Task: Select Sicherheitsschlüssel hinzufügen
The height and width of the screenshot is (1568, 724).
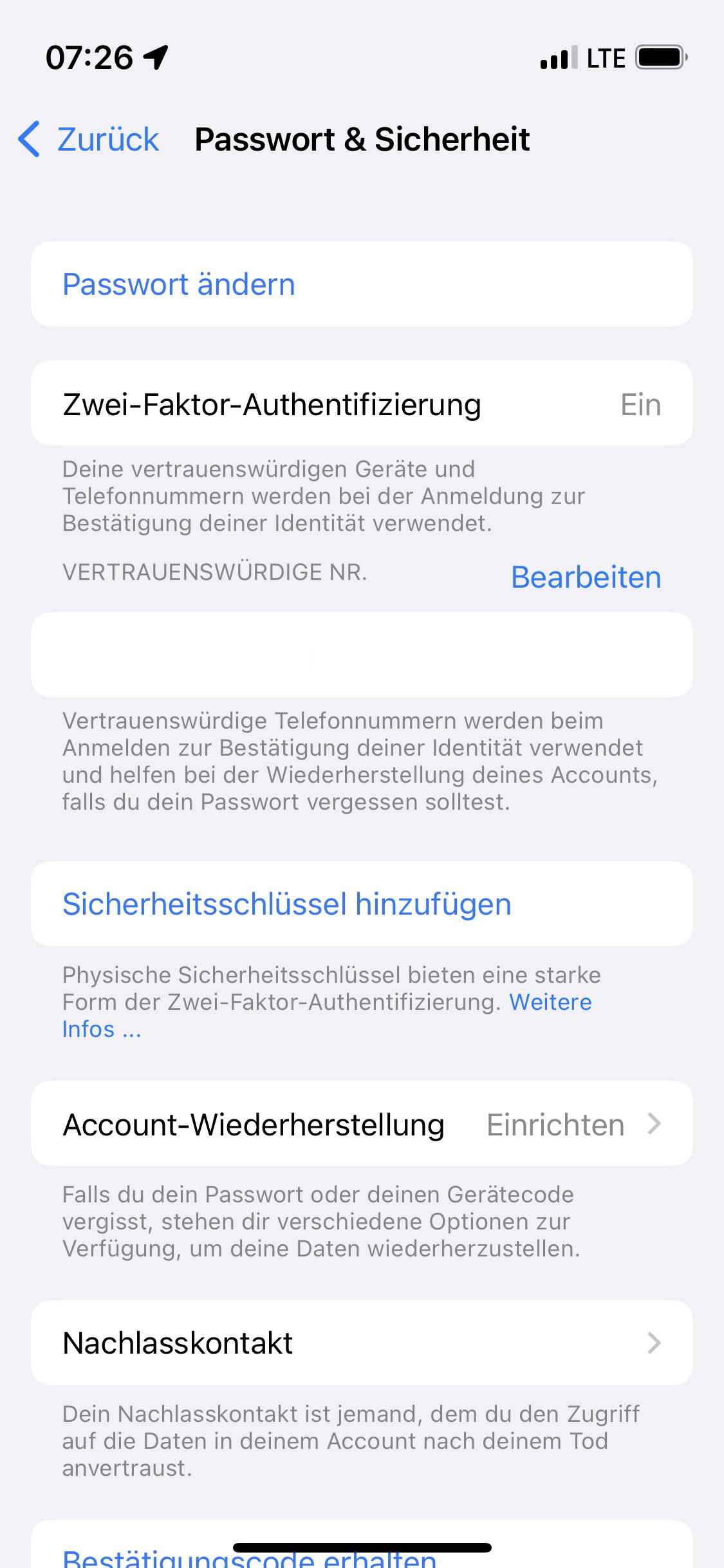Action: [x=287, y=904]
